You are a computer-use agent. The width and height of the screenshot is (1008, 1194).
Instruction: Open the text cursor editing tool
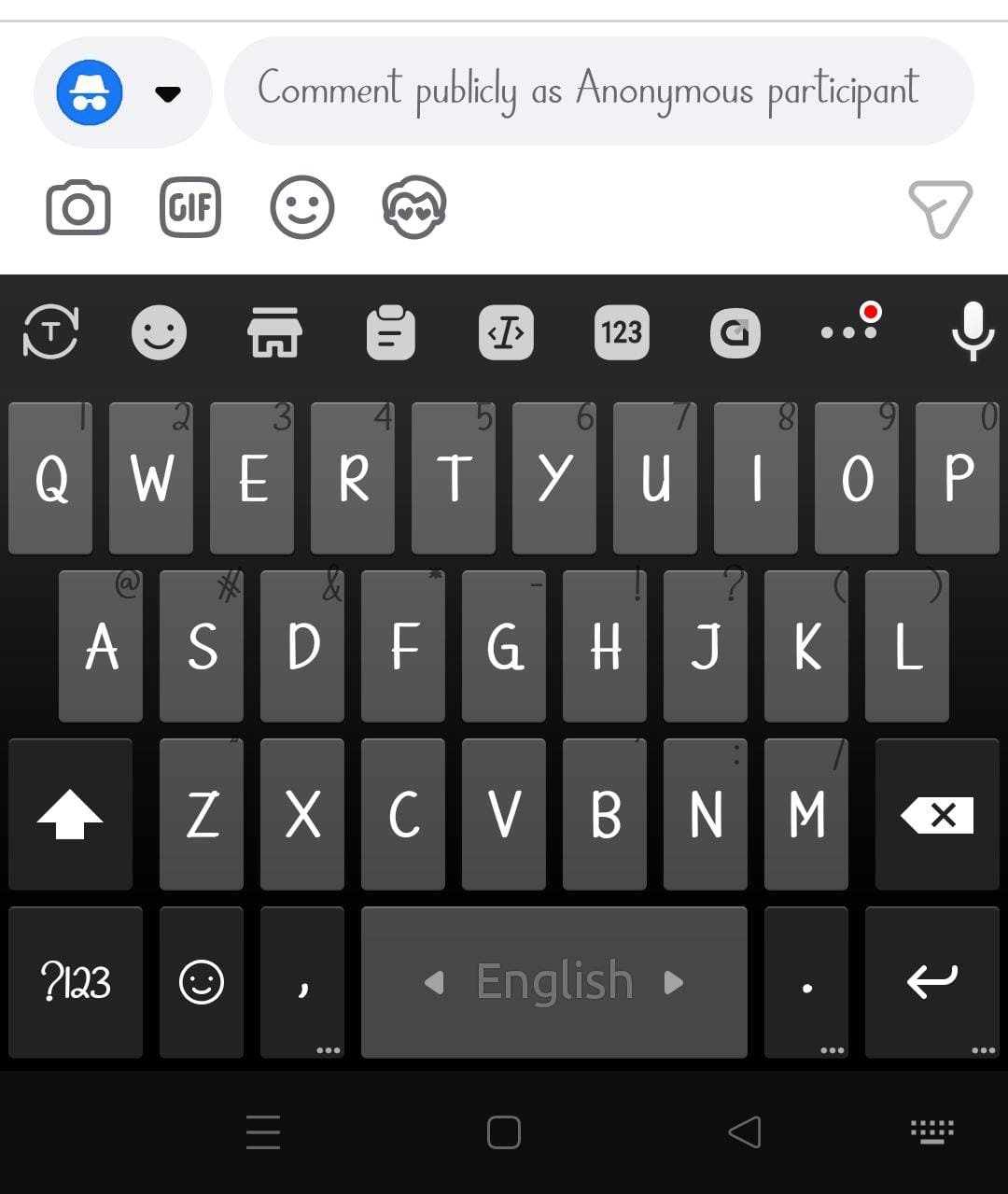point(505,333)
